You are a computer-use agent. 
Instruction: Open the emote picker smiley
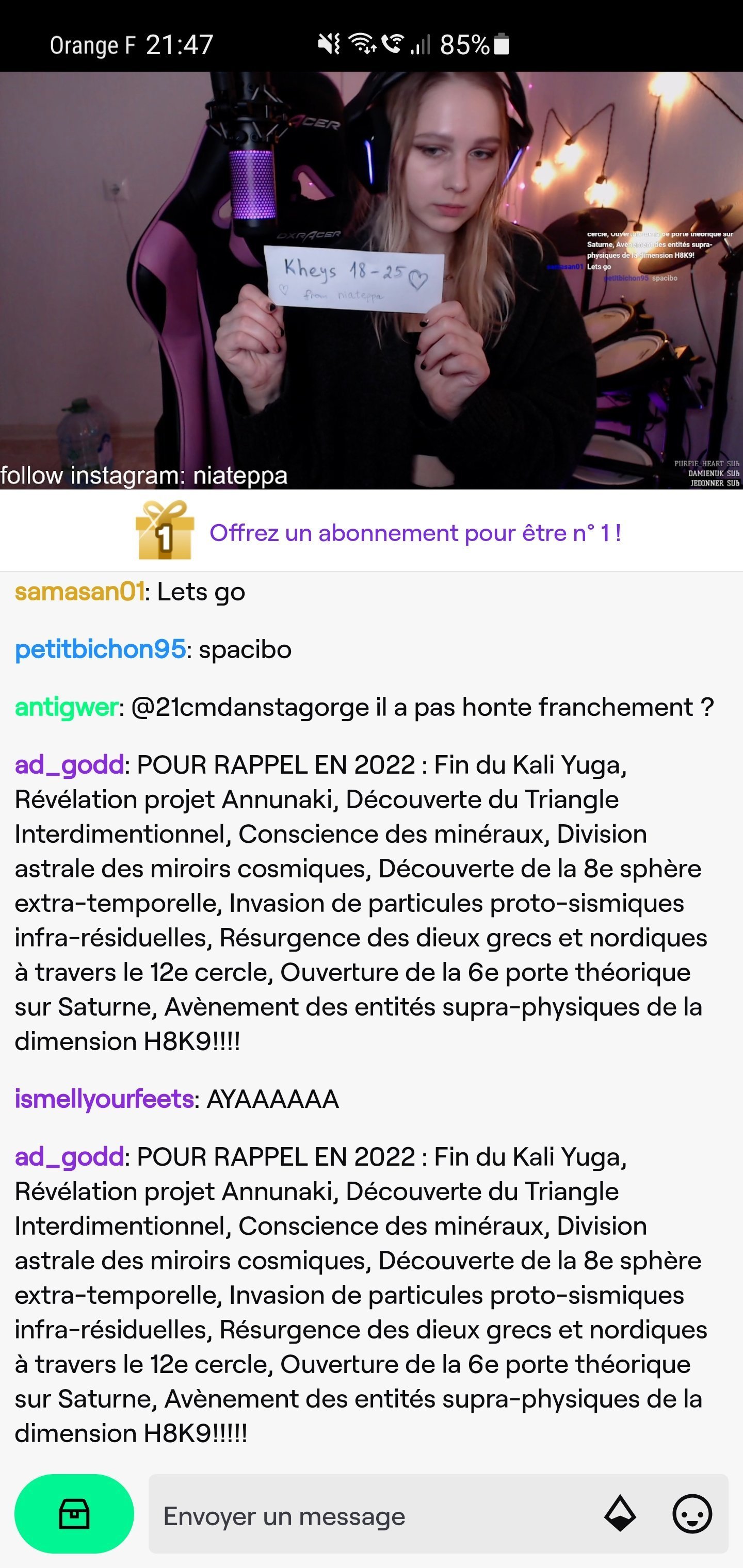coord(692,1514)
